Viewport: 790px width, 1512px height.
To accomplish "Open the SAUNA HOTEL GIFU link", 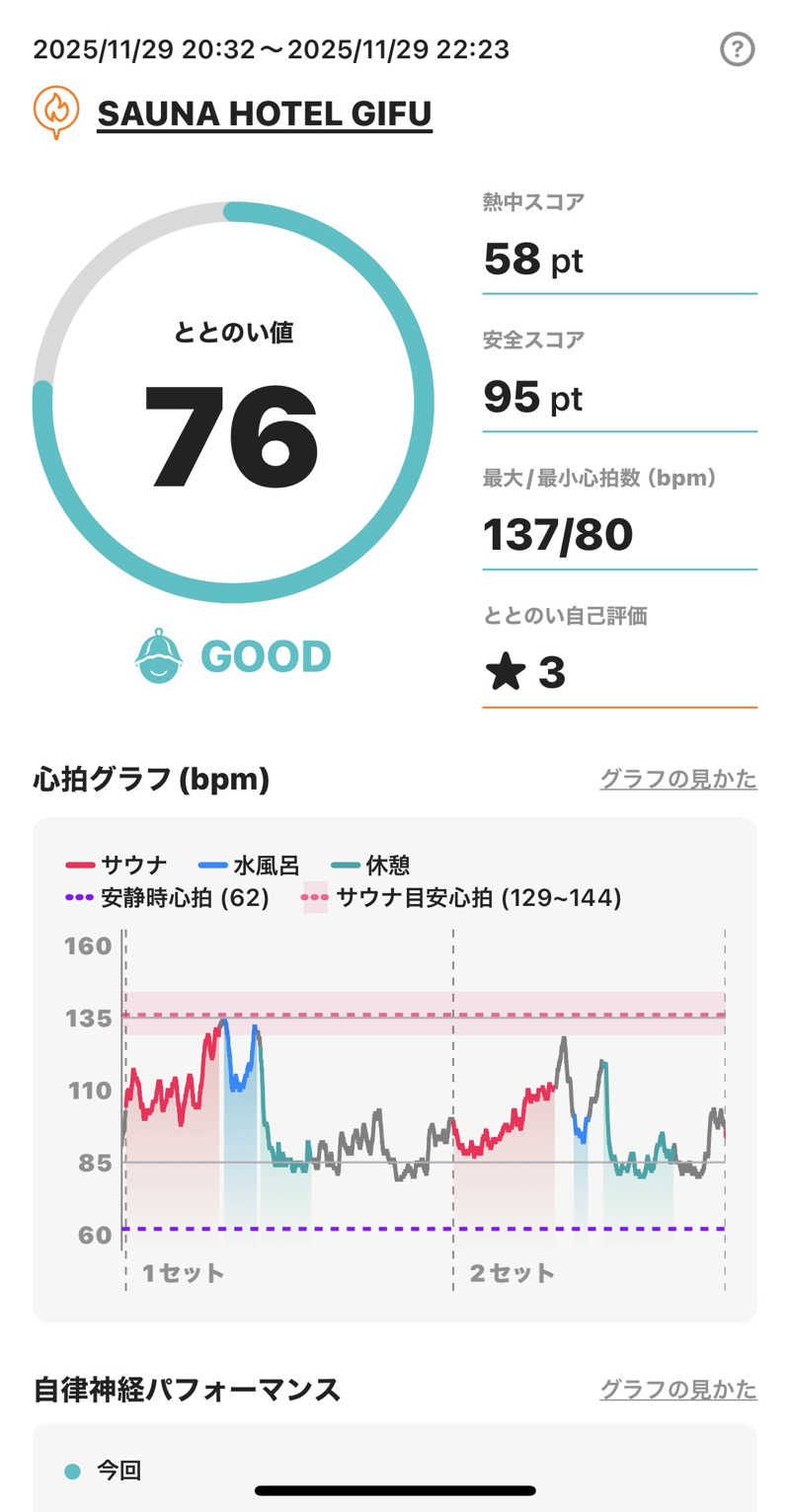I will pos(264,114).
